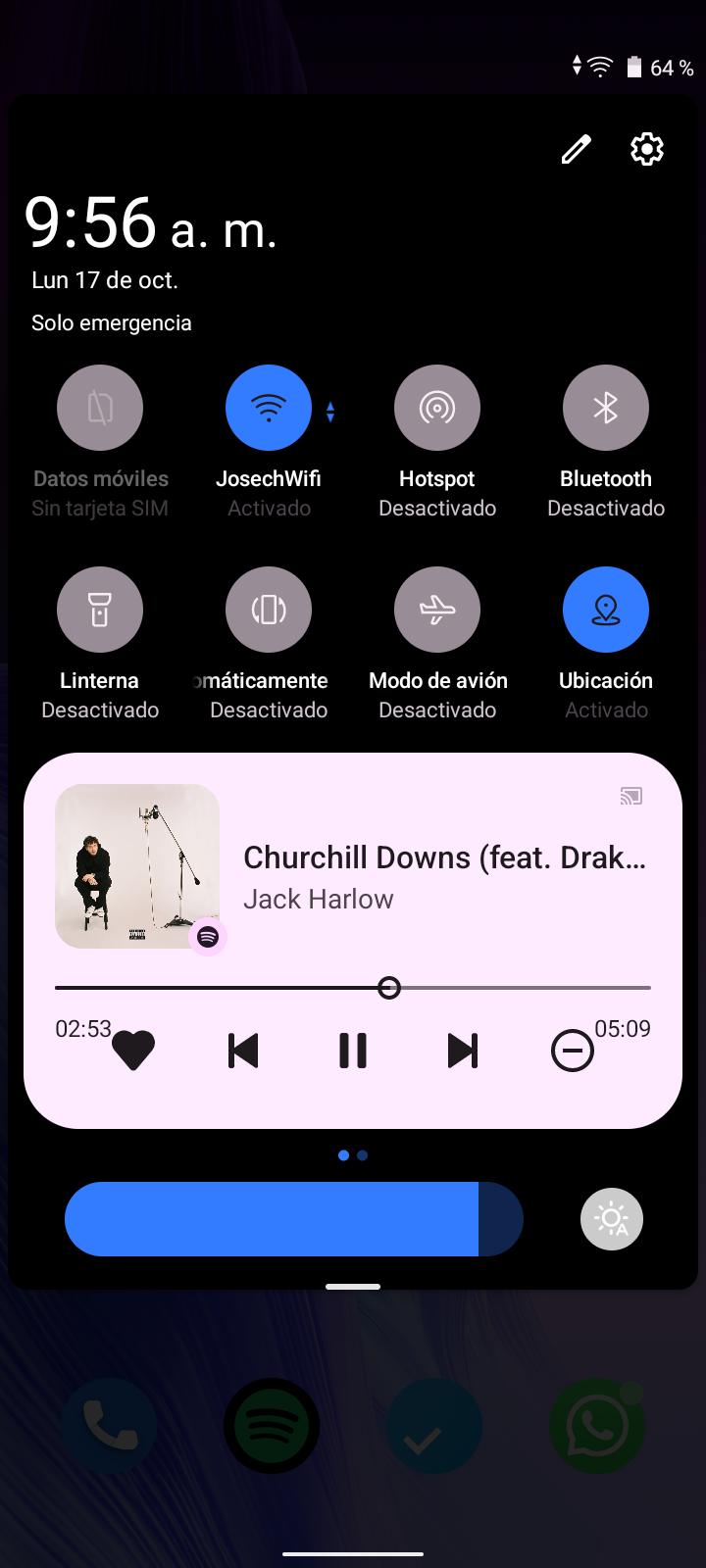Screen dimensions: 706x1568
Task: Skip to the next track
Action: (463, 1051)
